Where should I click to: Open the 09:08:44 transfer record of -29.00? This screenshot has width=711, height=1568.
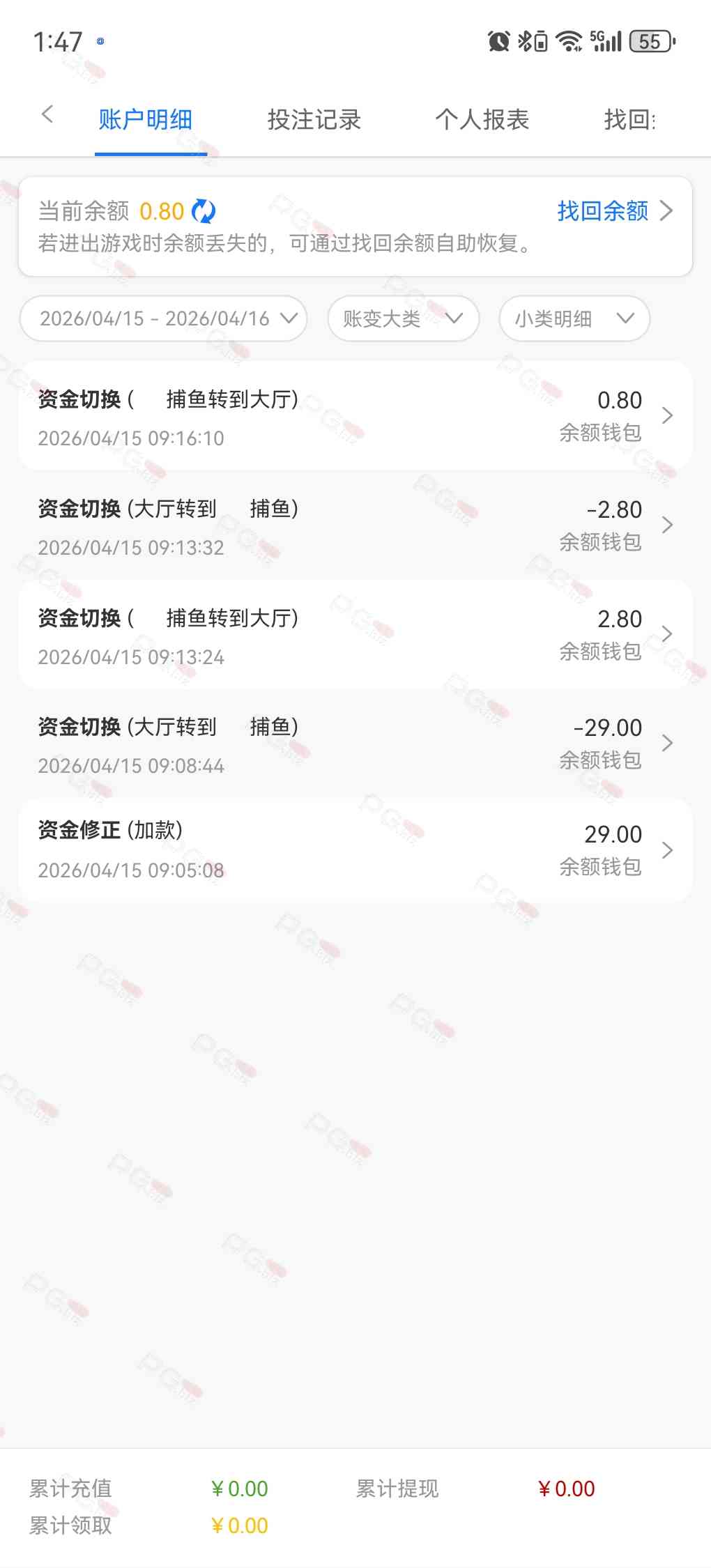355,744
